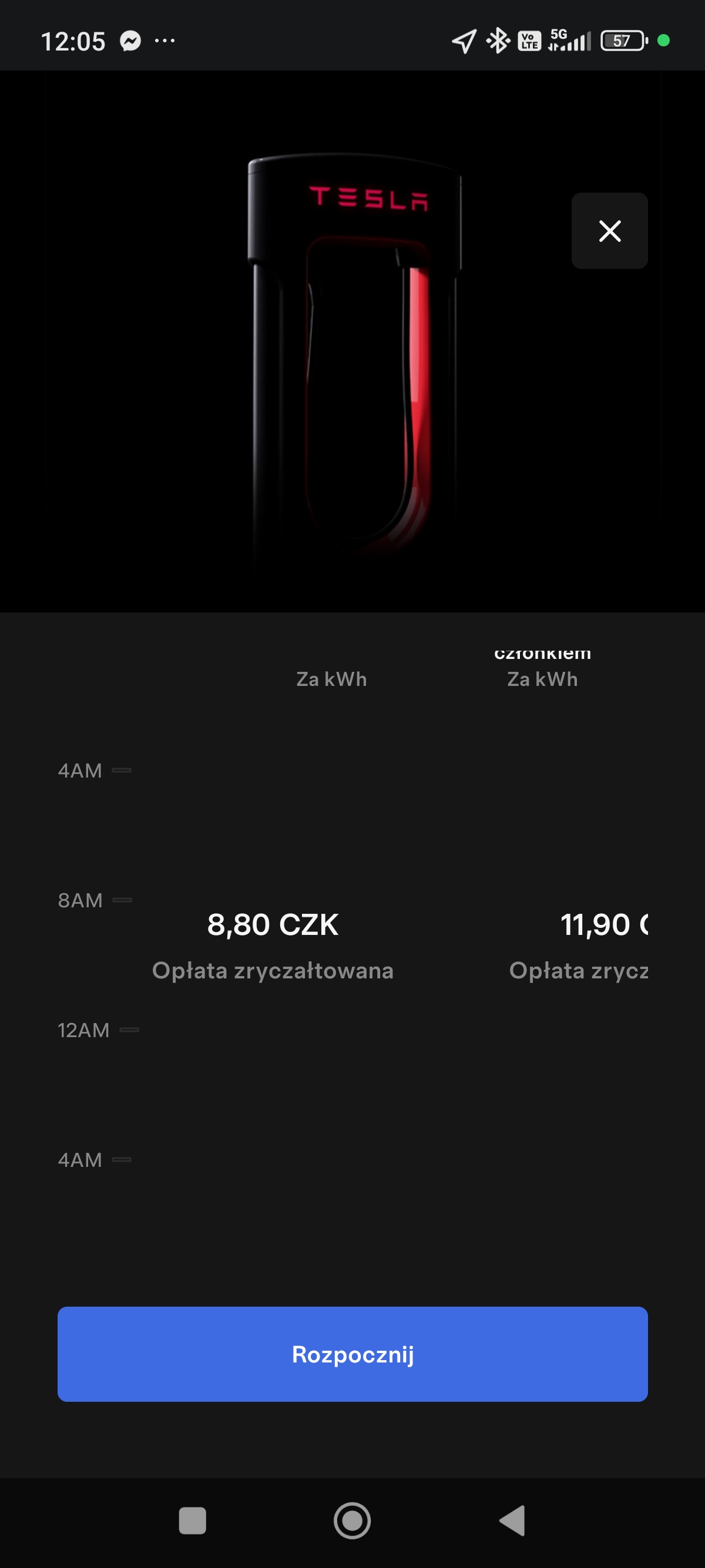Tap the Rozpocznij button
The image size is (705, 1568).
[352, 1354]
